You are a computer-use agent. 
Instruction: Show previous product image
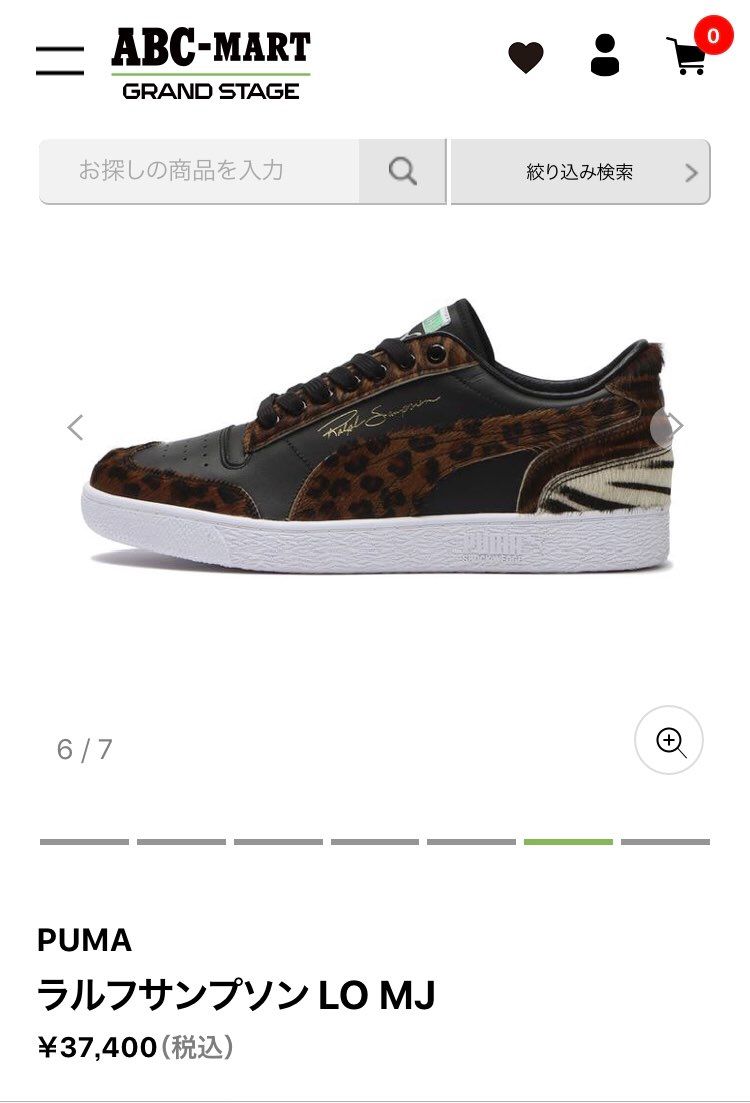tap(75, 427)
